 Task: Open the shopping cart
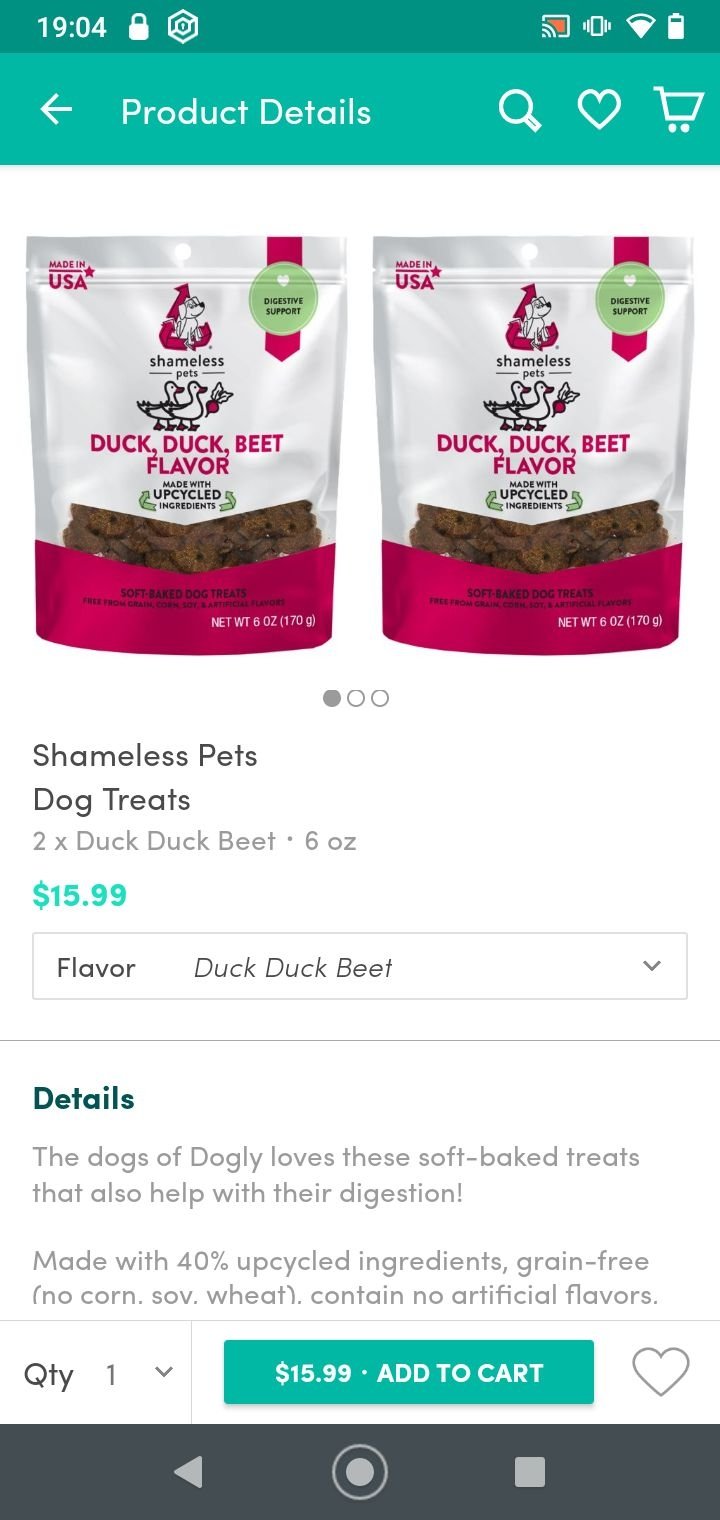[x=678, y=110]
